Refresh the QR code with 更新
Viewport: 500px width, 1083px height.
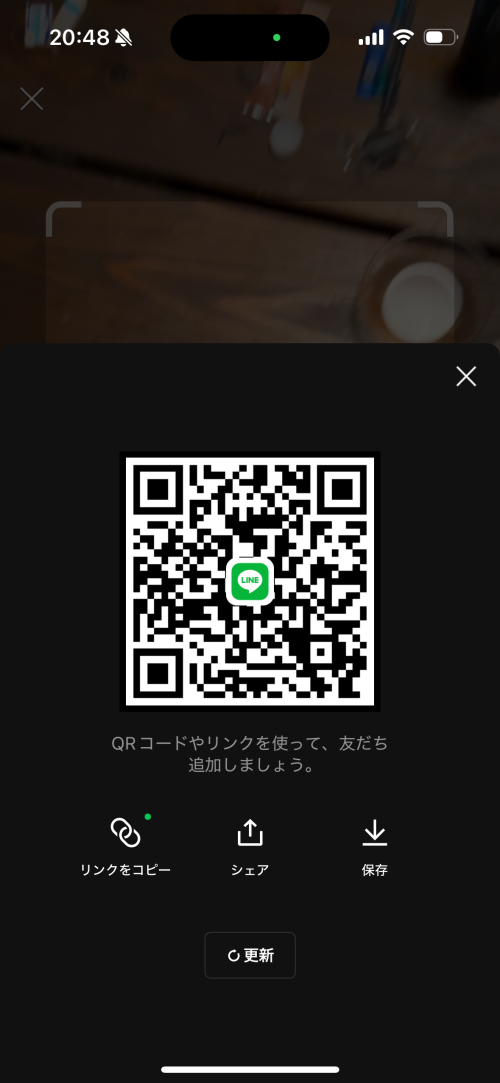[x=250, y=955]
